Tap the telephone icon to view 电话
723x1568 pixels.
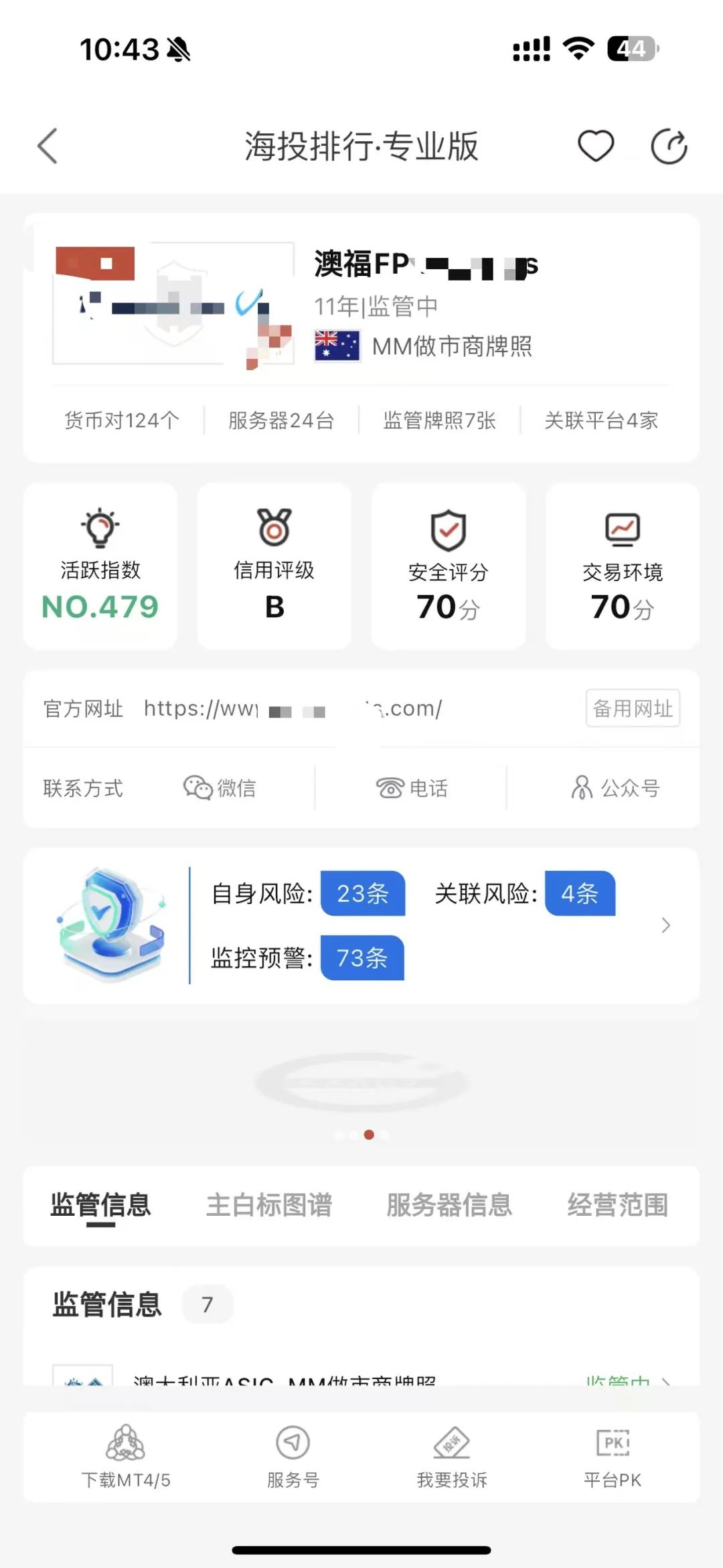[413, 788]
